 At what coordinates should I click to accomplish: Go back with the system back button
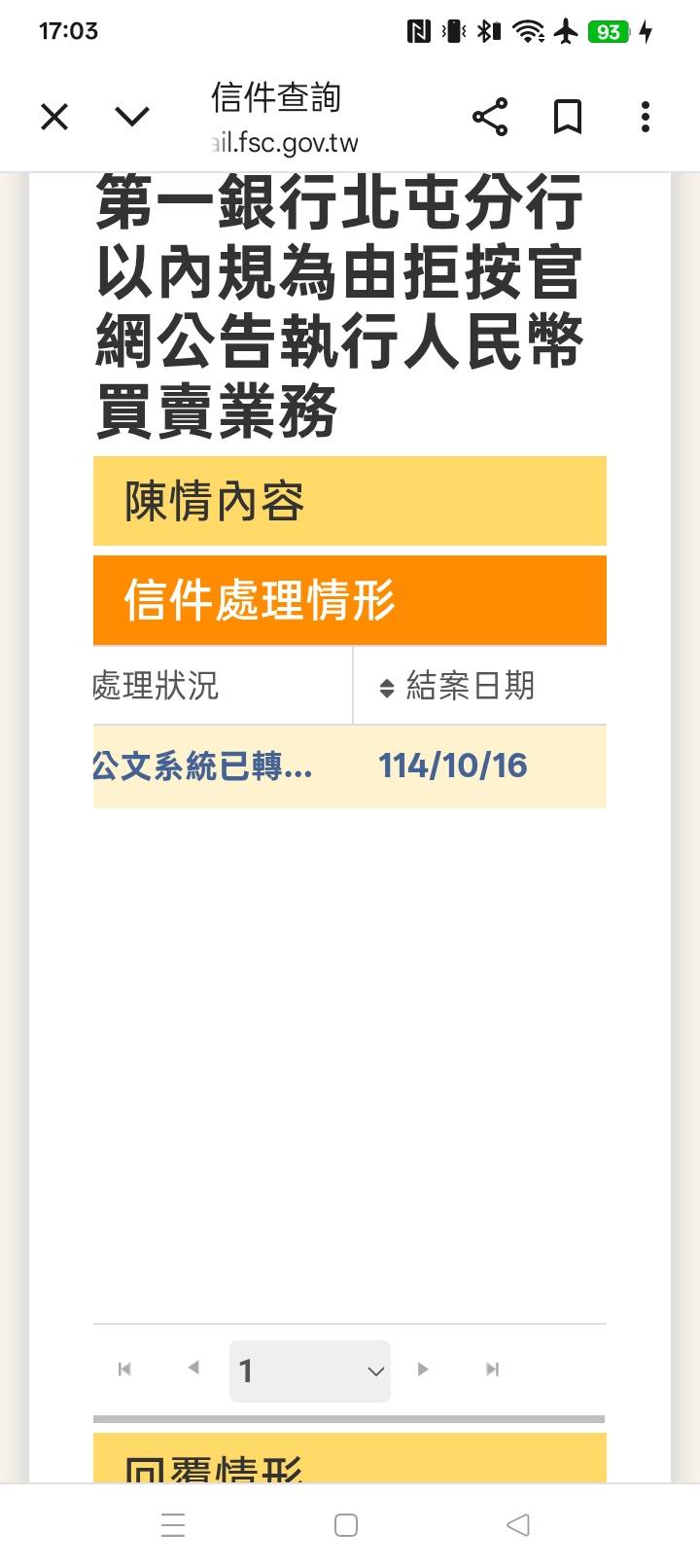point(518,1525)
